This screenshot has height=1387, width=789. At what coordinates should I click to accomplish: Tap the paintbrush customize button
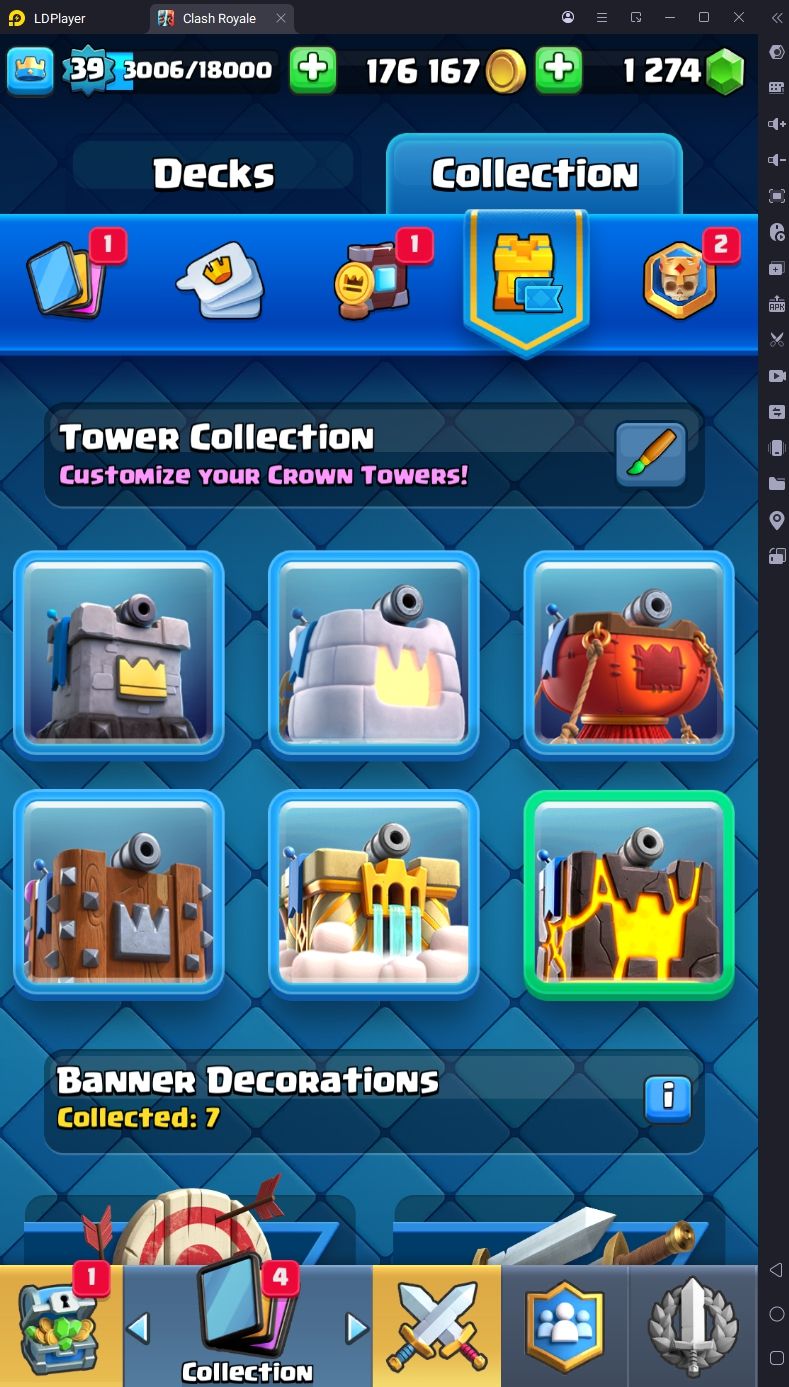pos(650,455)
